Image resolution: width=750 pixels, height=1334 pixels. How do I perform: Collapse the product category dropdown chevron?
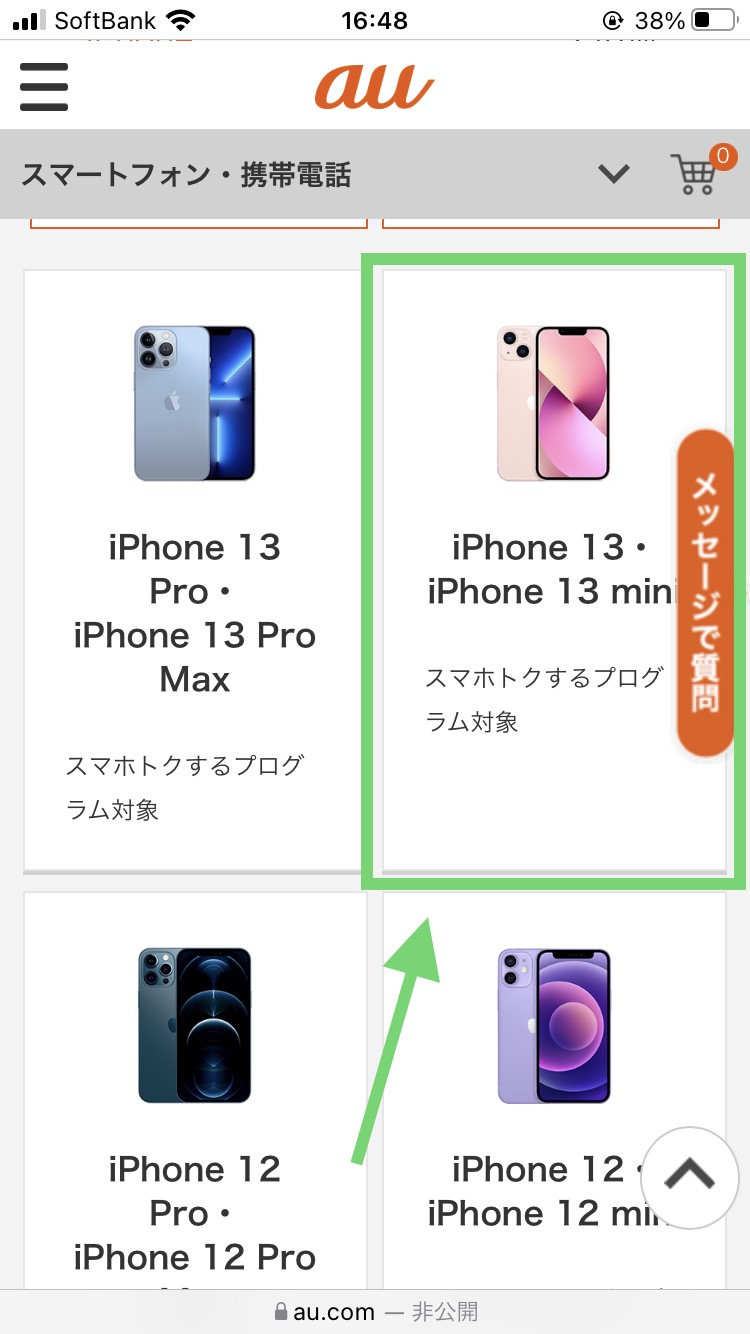click(613, 173)
